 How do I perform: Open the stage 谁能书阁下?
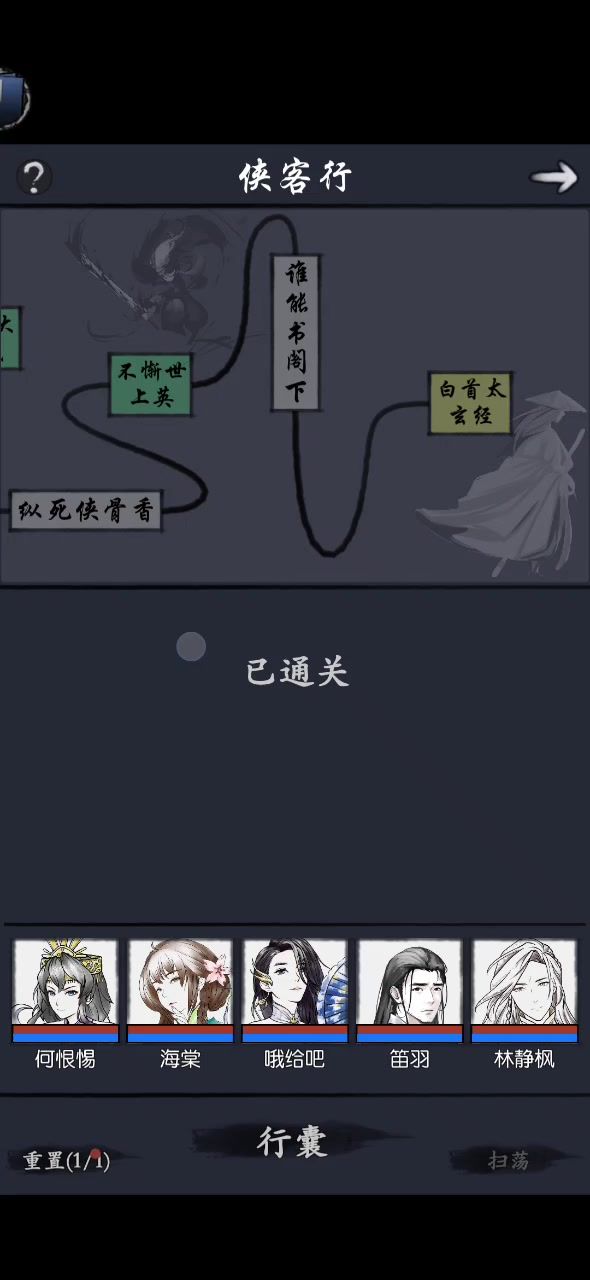pyautogui.click(x=296, y=332)
